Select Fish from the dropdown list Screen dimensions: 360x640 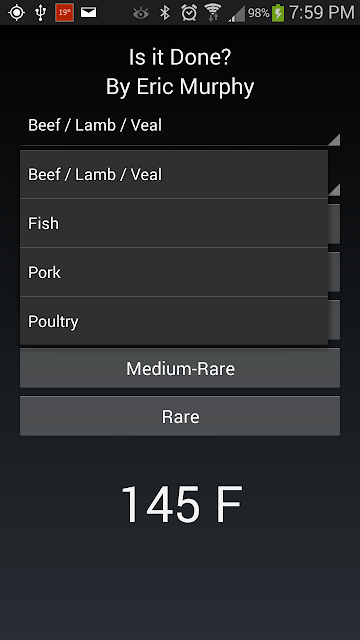pyautogui.click(x=174, y=223)
